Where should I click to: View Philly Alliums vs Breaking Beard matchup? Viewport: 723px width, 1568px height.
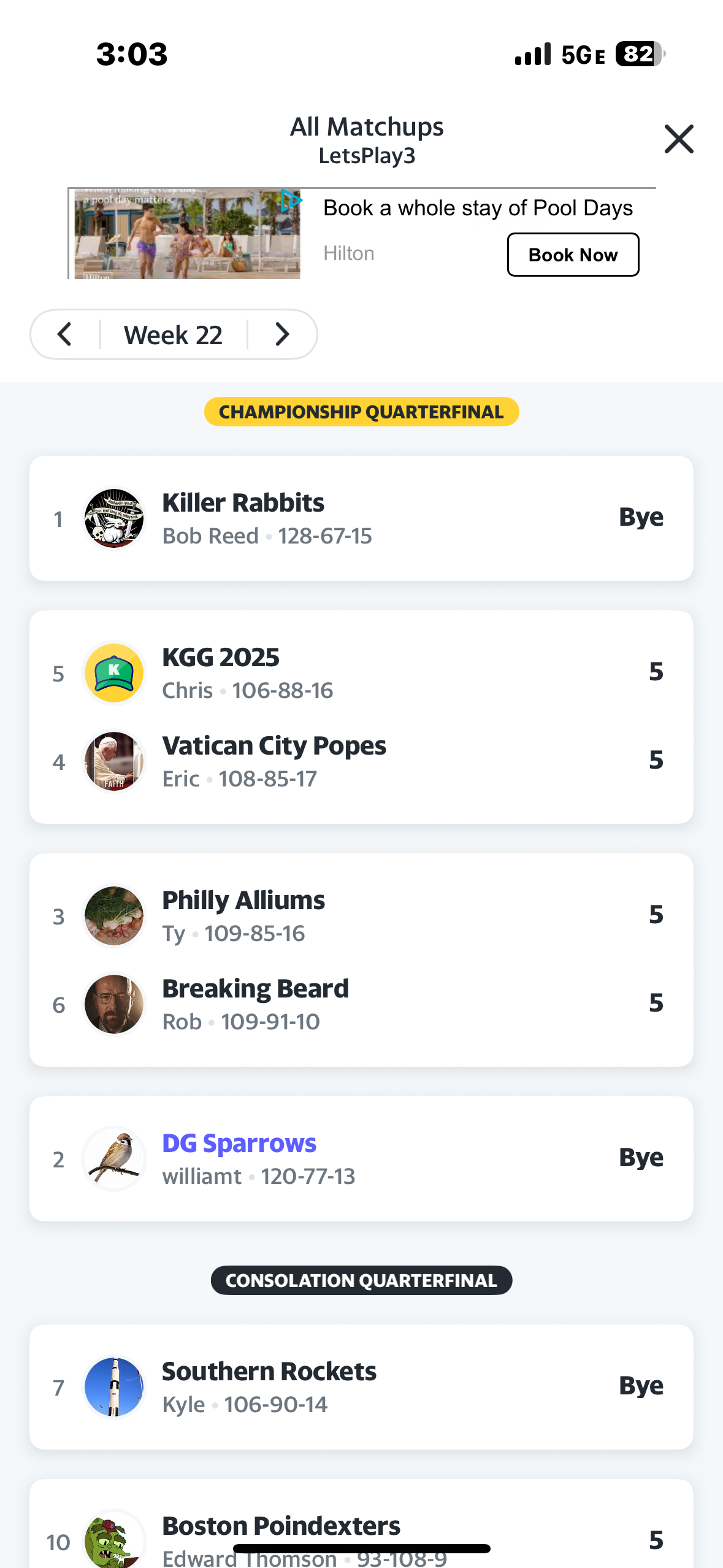click(x=361, y=960)
